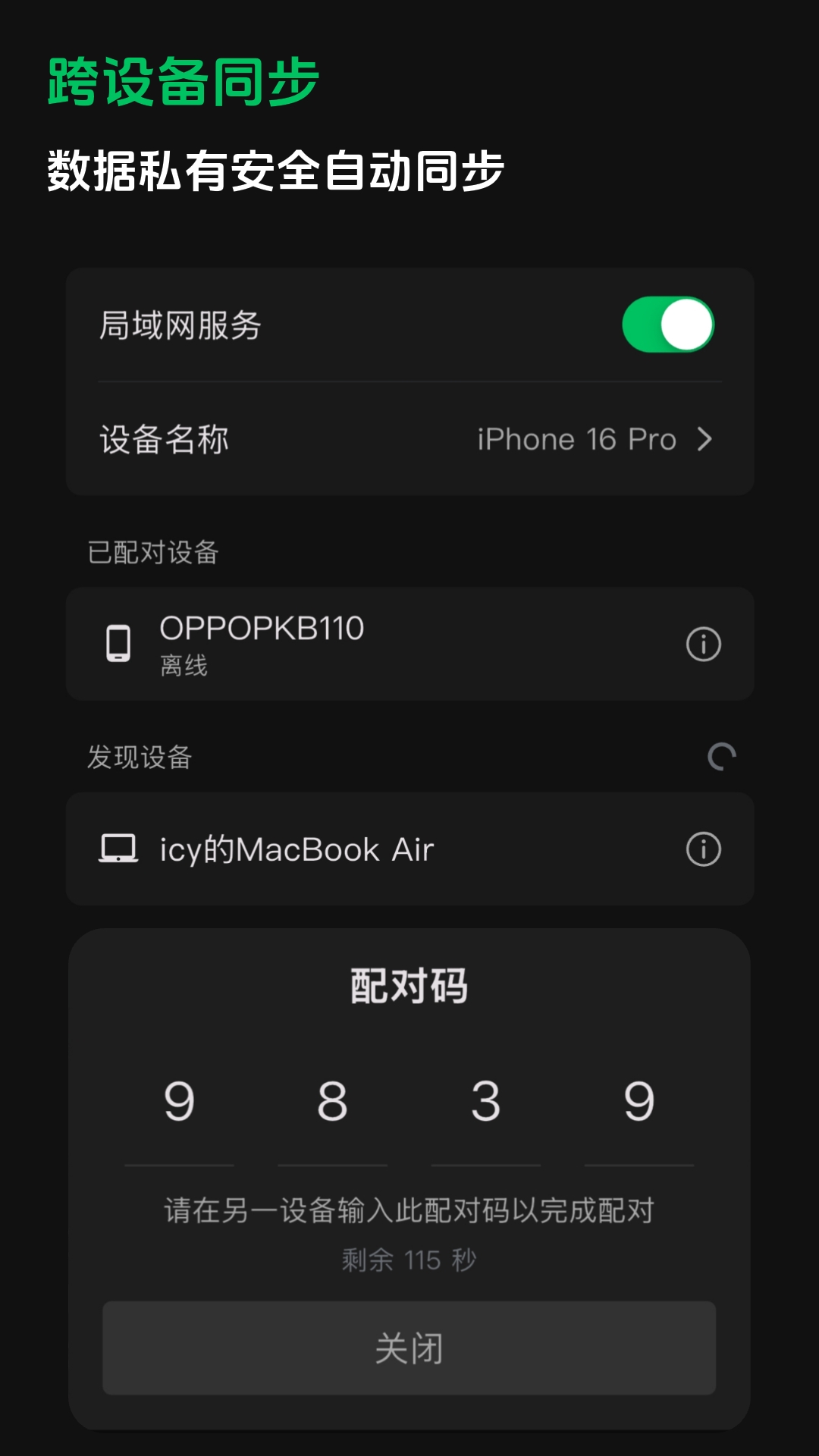Click the phone icon next to OPPOPKB110
Viewport: 819px width, 1456px height.
click(118, 643)
